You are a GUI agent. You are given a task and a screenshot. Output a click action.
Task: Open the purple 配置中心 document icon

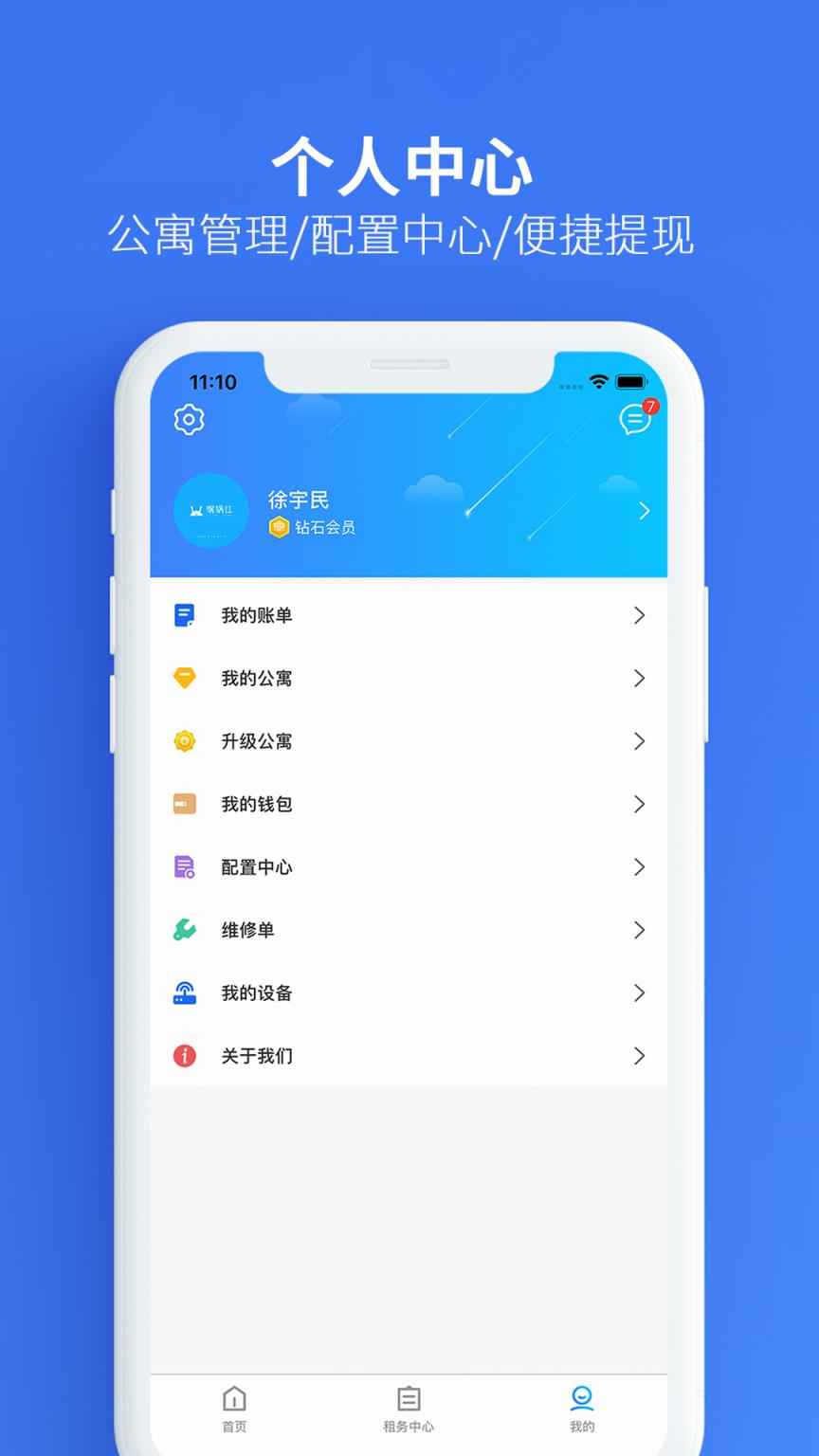tap(184, 867)
